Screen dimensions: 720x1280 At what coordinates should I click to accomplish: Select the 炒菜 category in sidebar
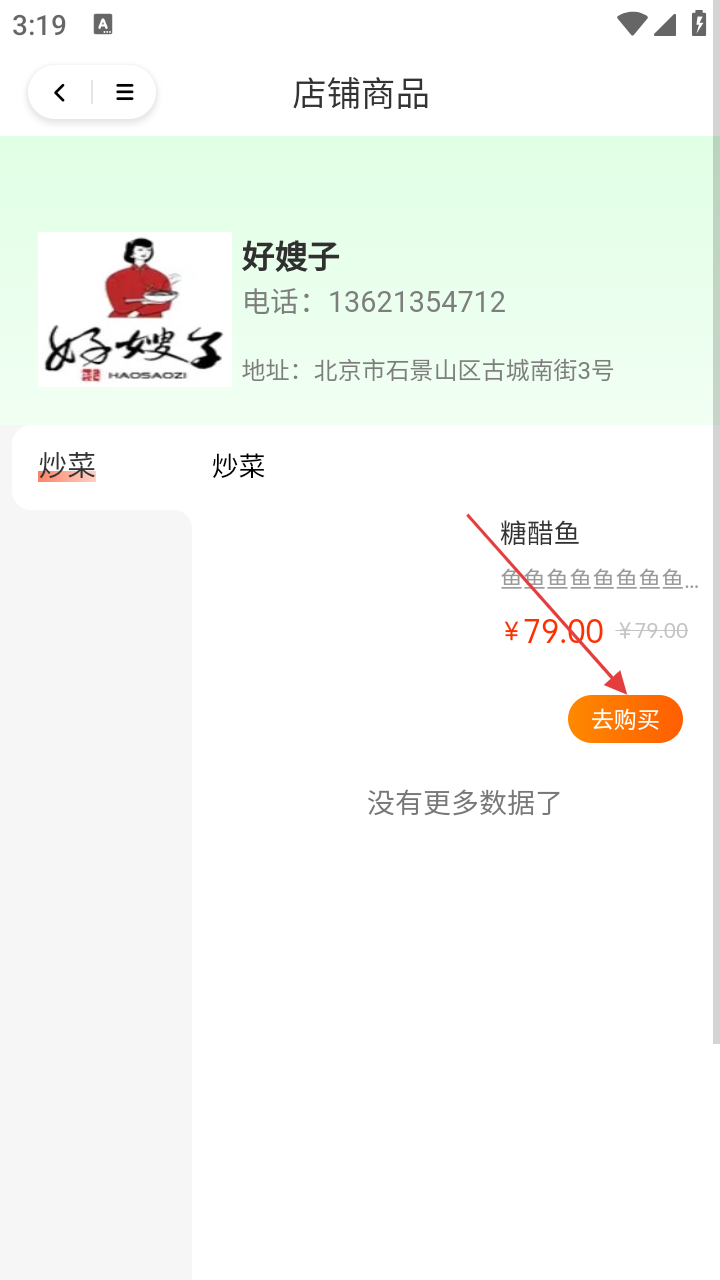tap(67, 466)
